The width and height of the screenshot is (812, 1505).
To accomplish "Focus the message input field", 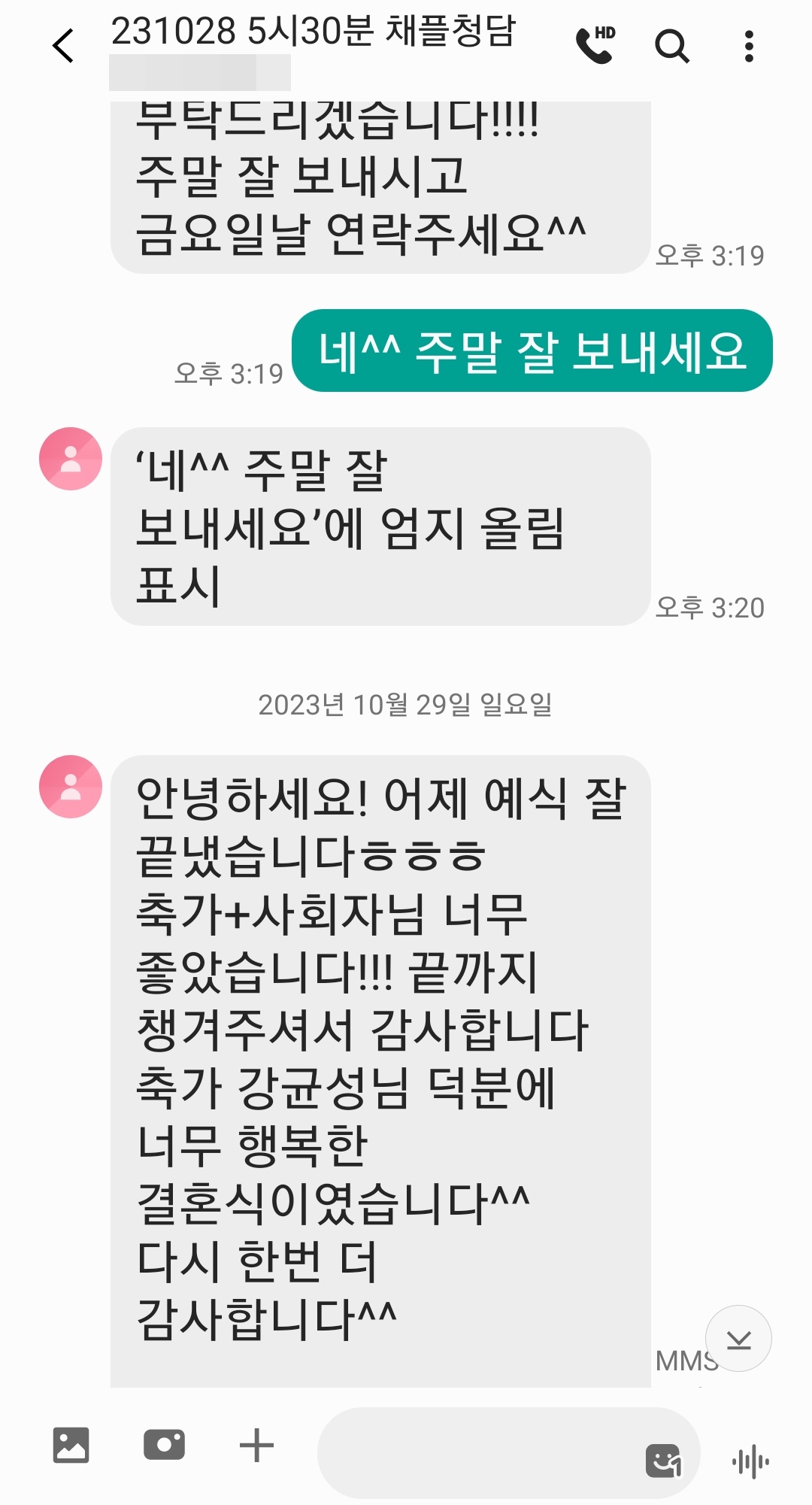I will [474, 1452].
